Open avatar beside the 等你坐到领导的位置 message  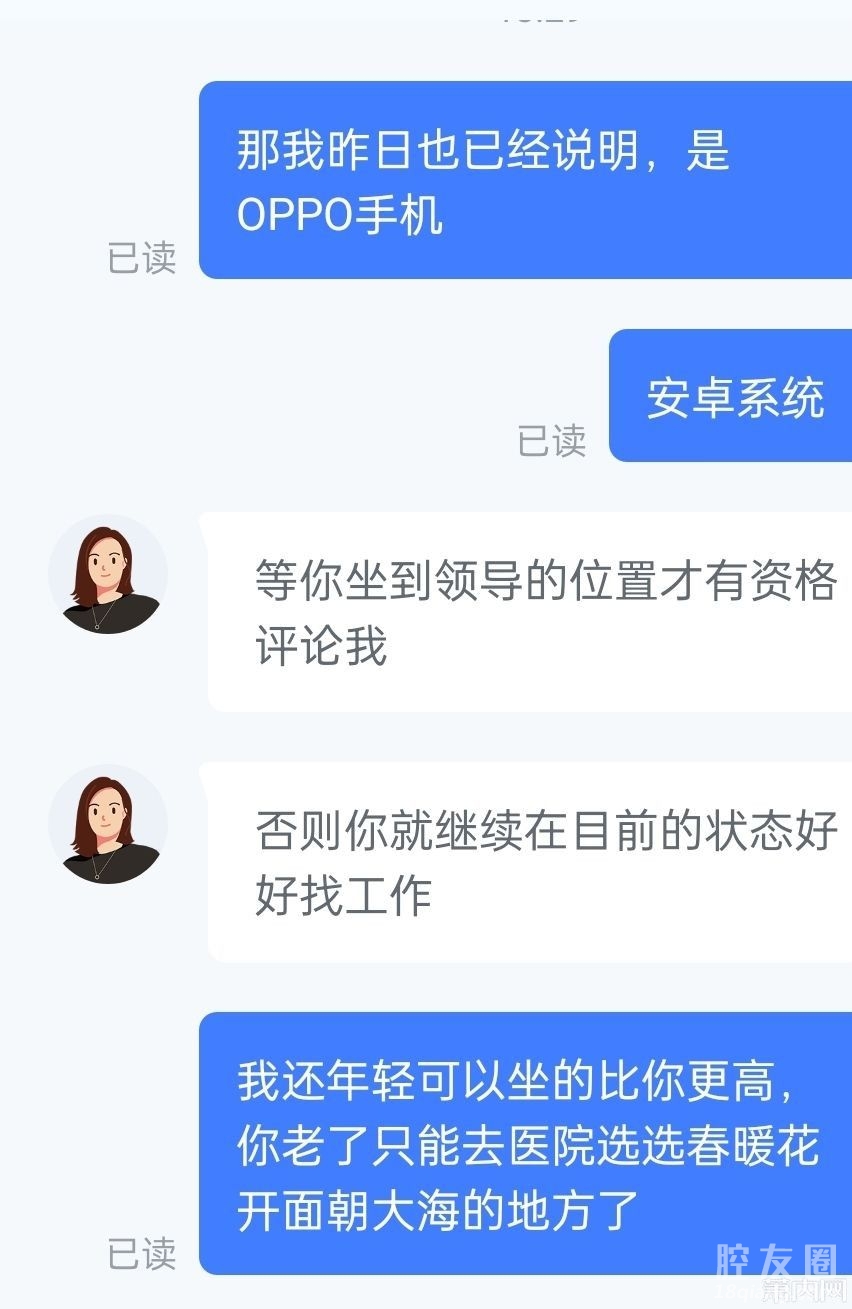(108, 575)
